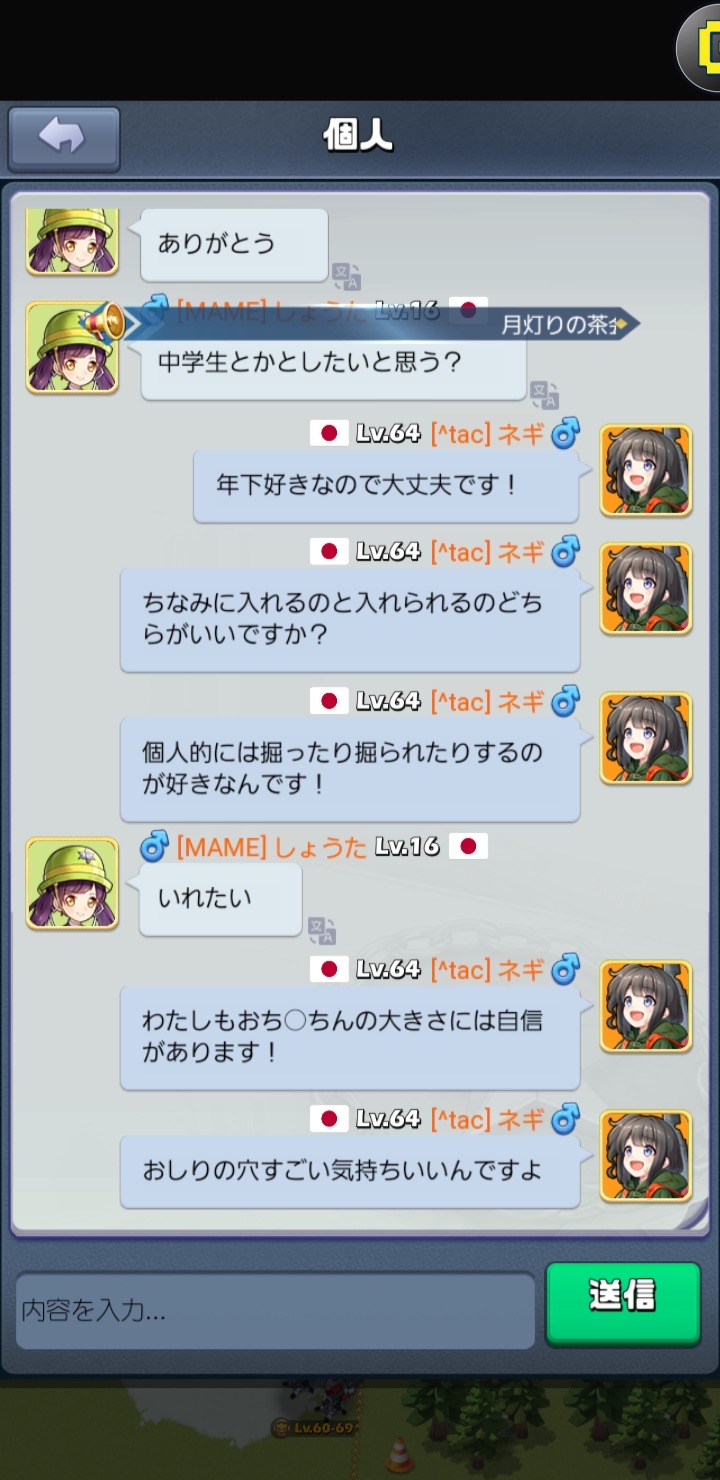
Task: Translate the ありがとう message
Action: pos(346,276)
